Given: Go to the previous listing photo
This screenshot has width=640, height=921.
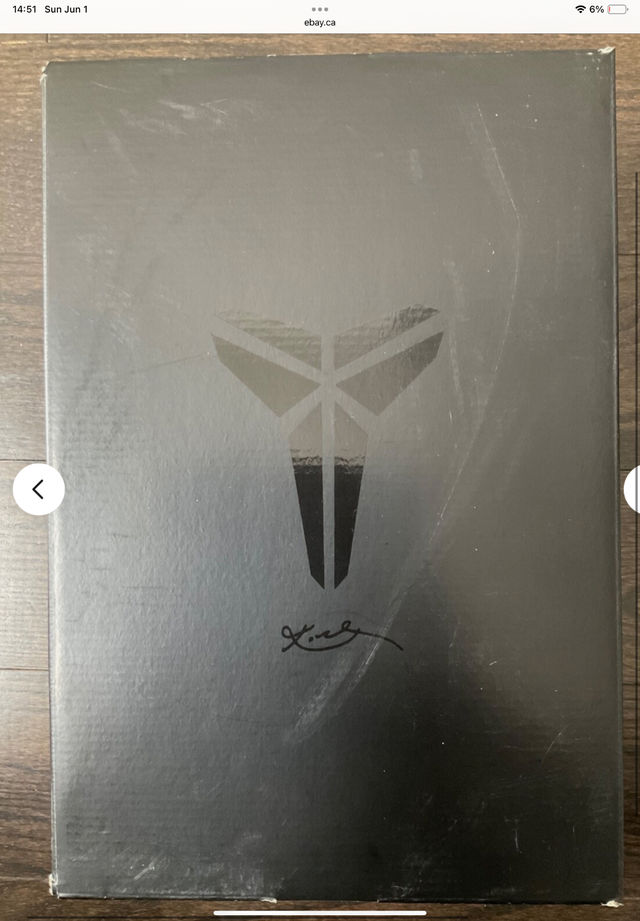Looking at the screenshot, I should point(38,490).
